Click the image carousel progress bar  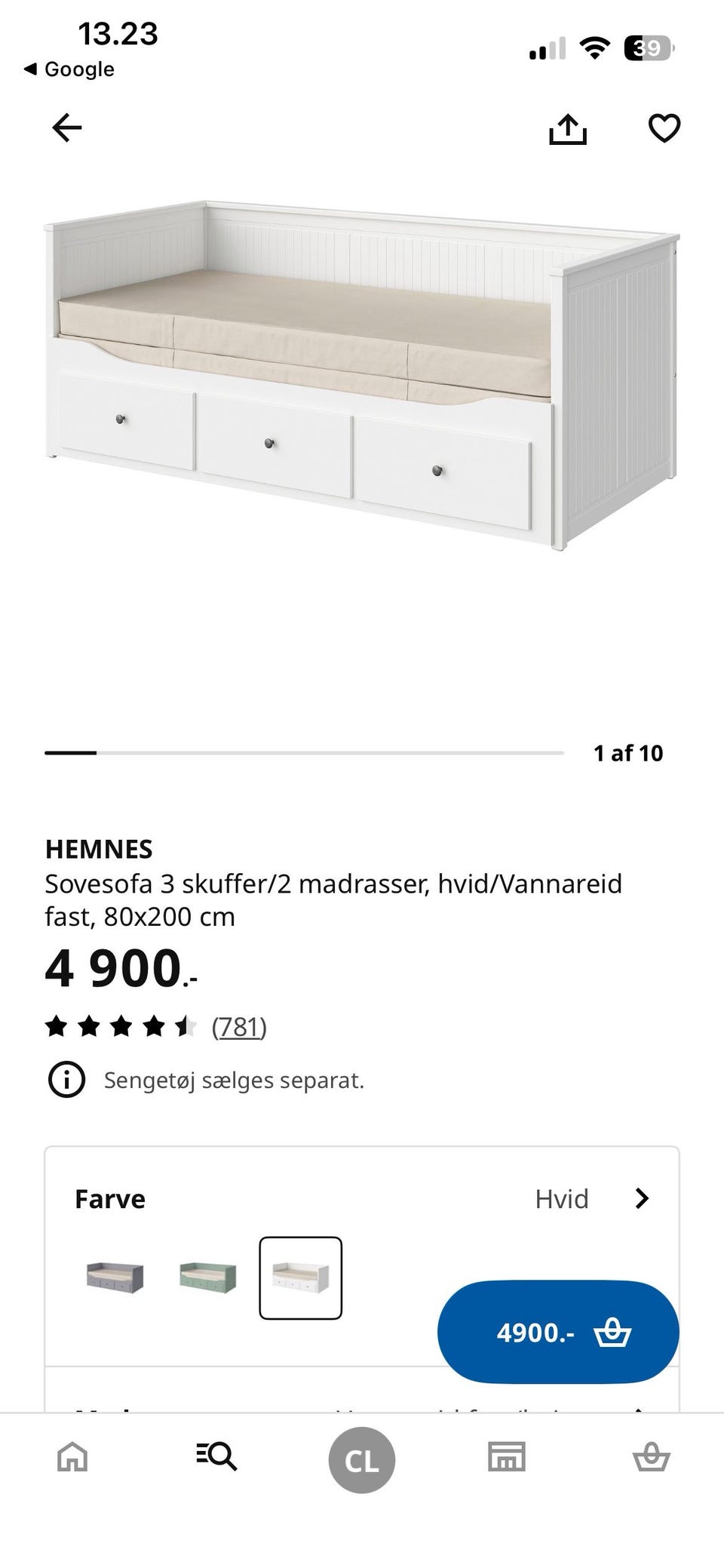tap(305, 752)
